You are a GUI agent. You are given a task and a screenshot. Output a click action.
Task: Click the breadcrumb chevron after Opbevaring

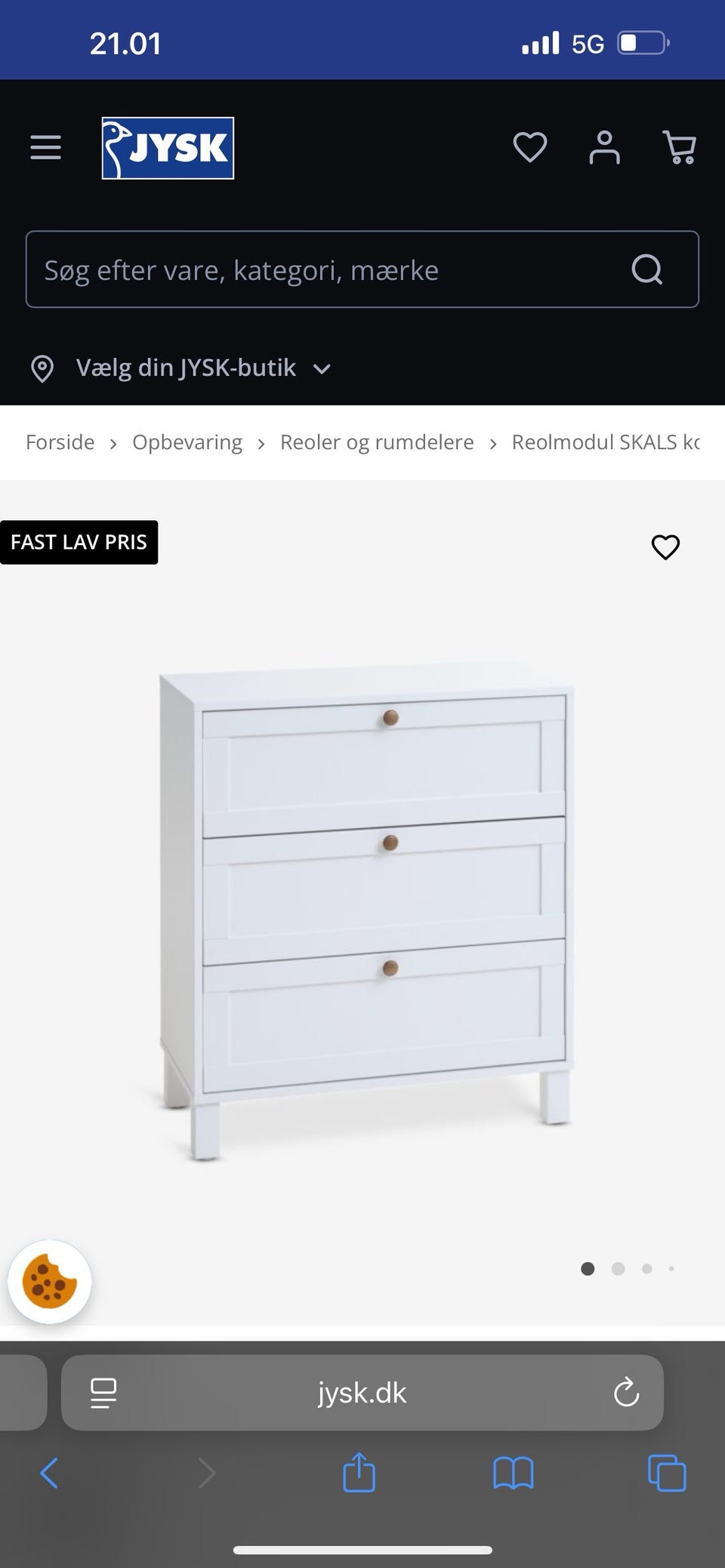coord(262,443)
